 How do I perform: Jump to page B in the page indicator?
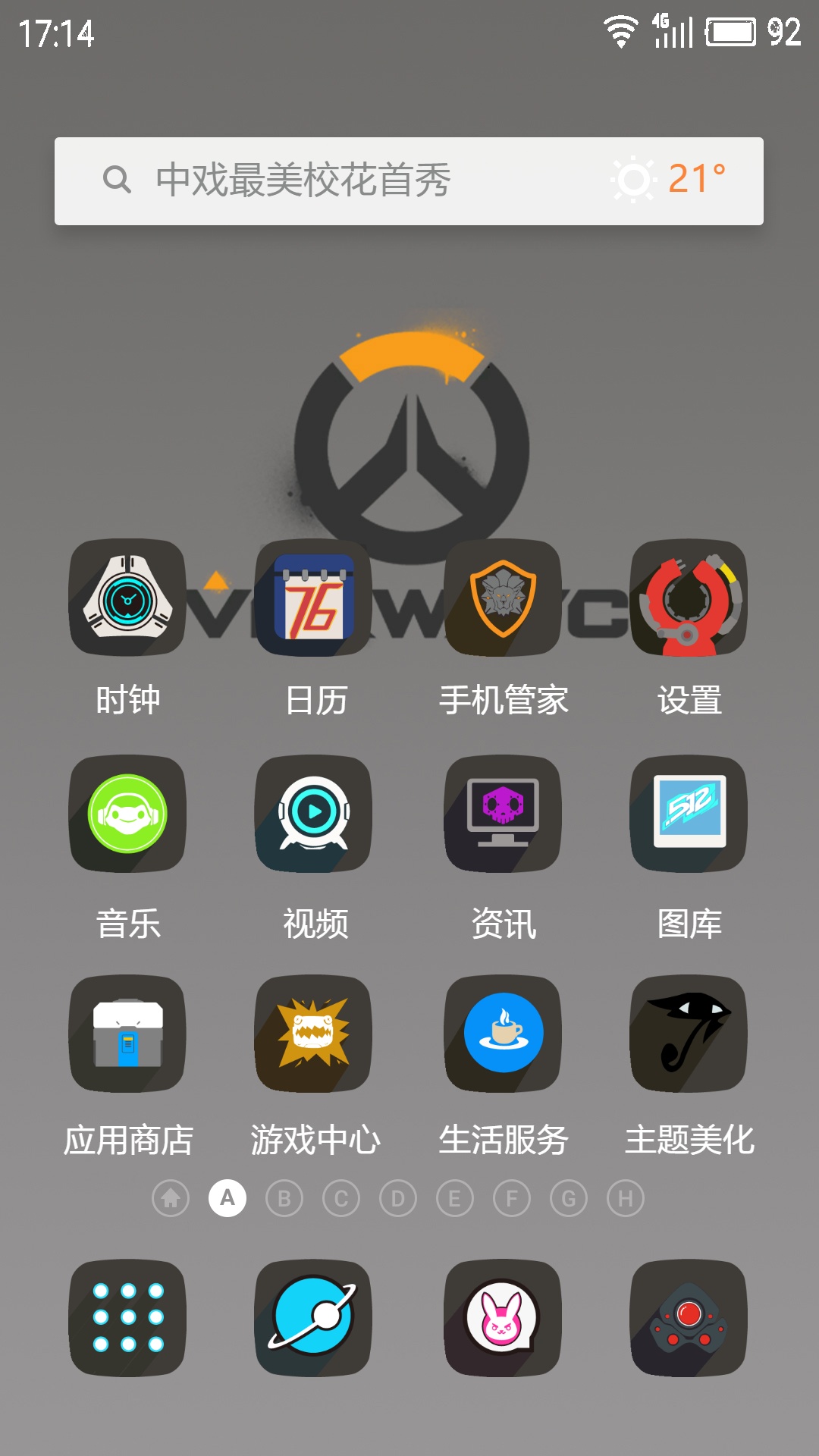[284, 1198]
